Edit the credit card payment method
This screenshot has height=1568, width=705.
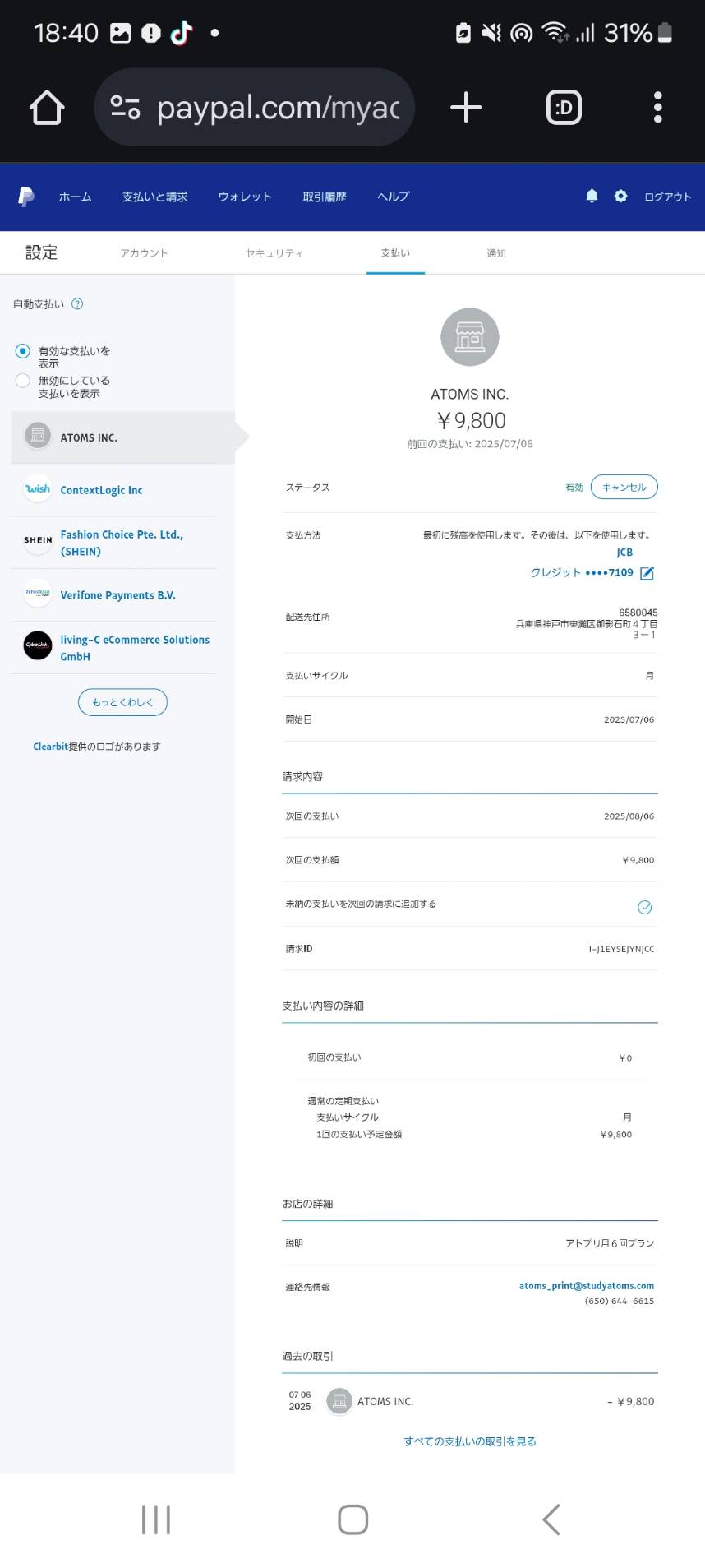pyautogui.click(x=647, y=573)
